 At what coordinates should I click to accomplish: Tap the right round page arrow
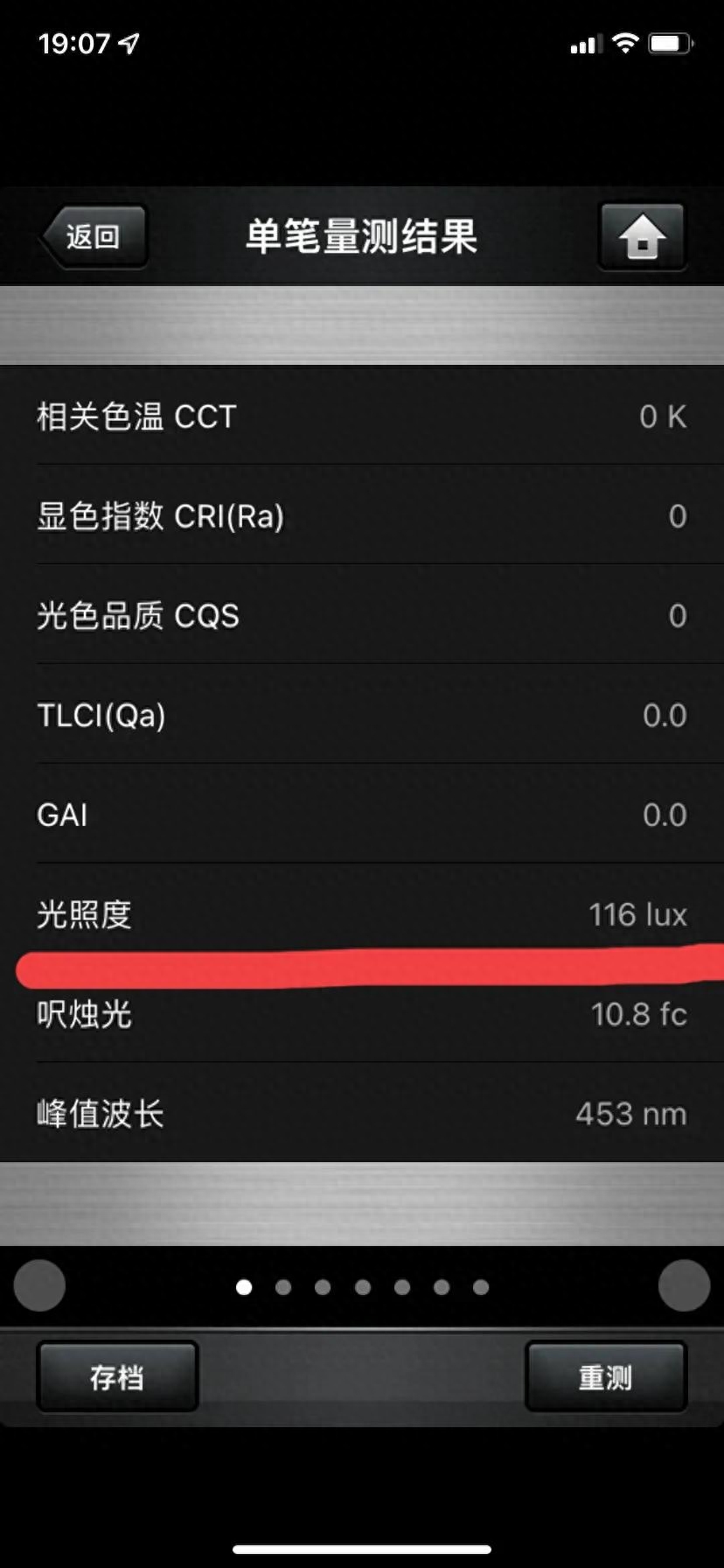(684, 1285)
